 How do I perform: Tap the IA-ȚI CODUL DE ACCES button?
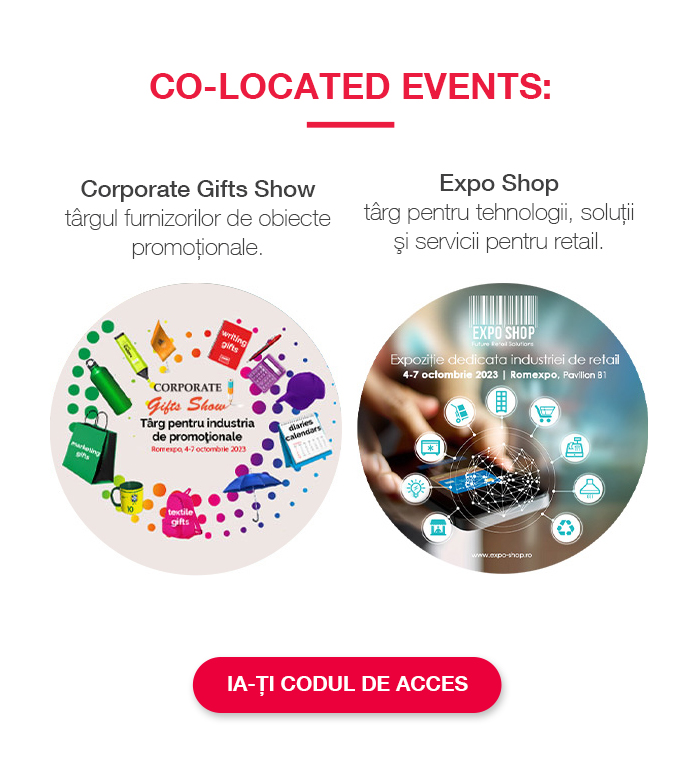pyautogui.click(x=347, y=685)
